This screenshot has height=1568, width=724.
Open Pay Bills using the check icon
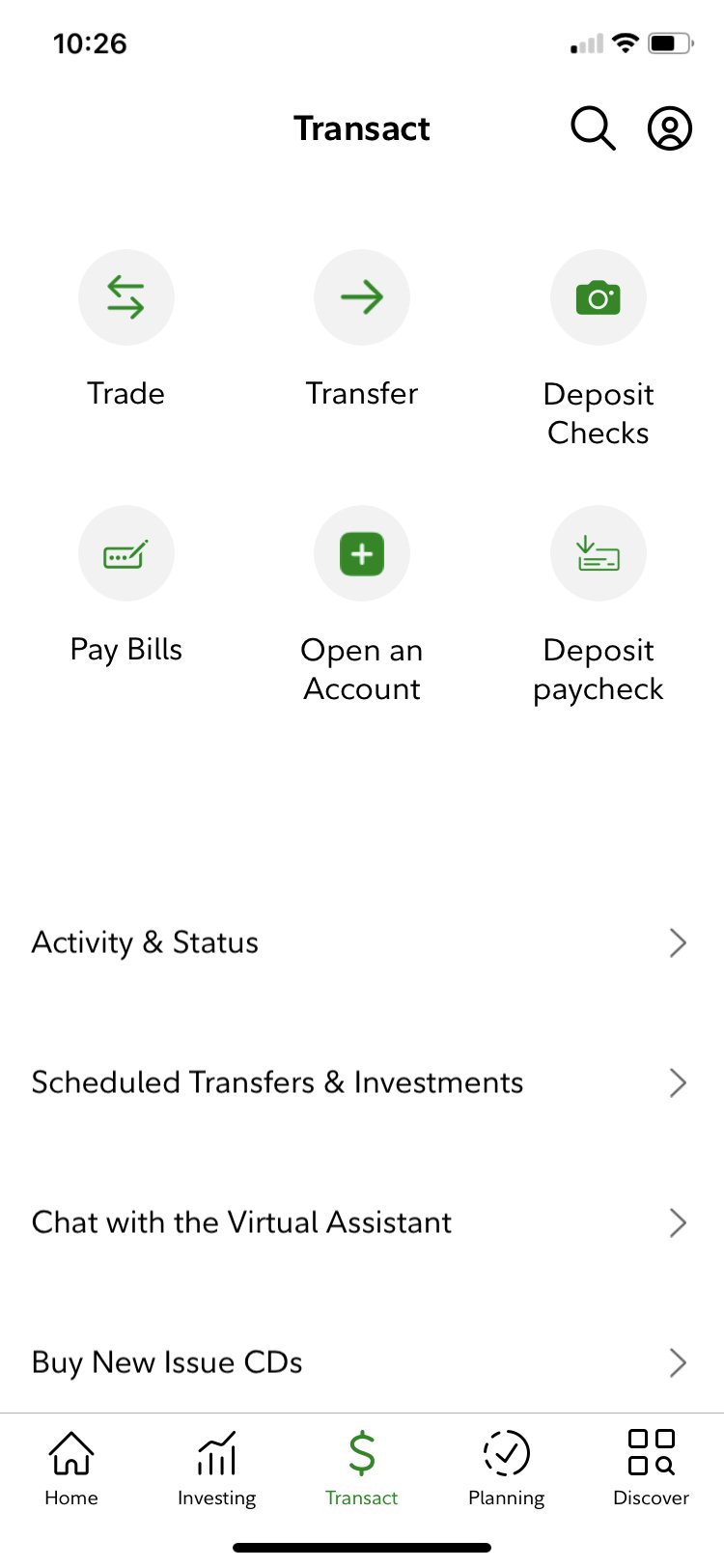click(x=125, y=553)
